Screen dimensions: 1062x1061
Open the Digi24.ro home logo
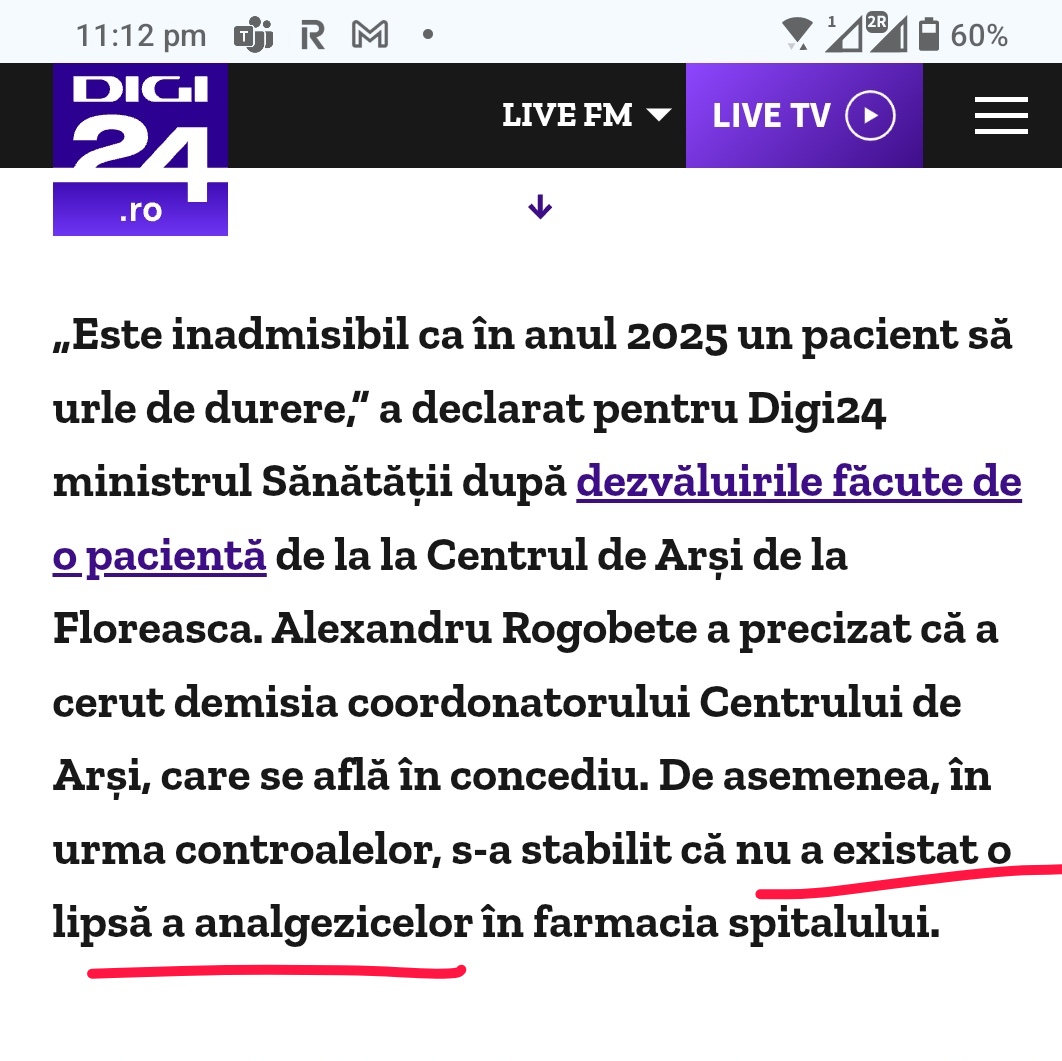(140, 150)
